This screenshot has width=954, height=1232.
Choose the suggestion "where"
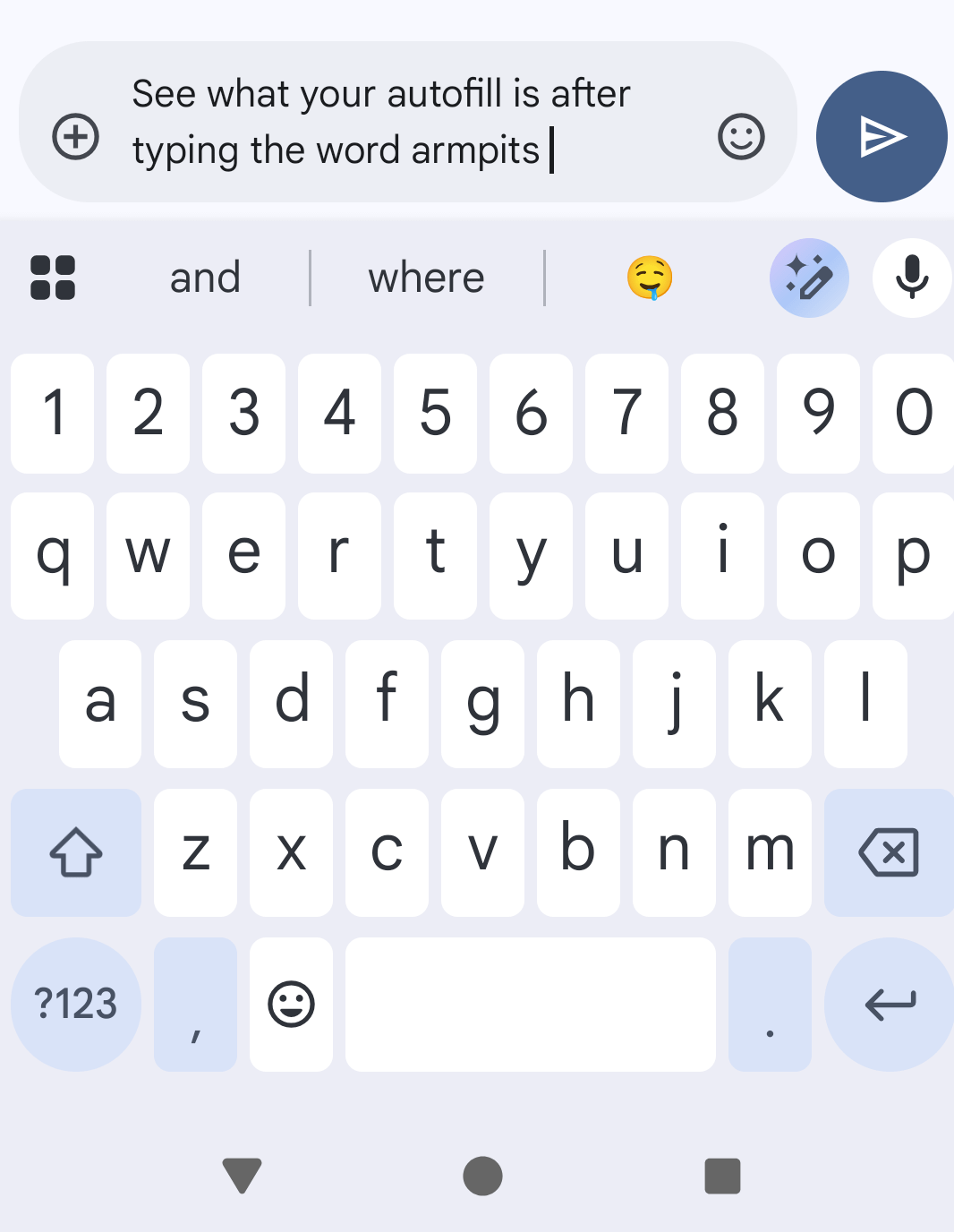(426, 278)
